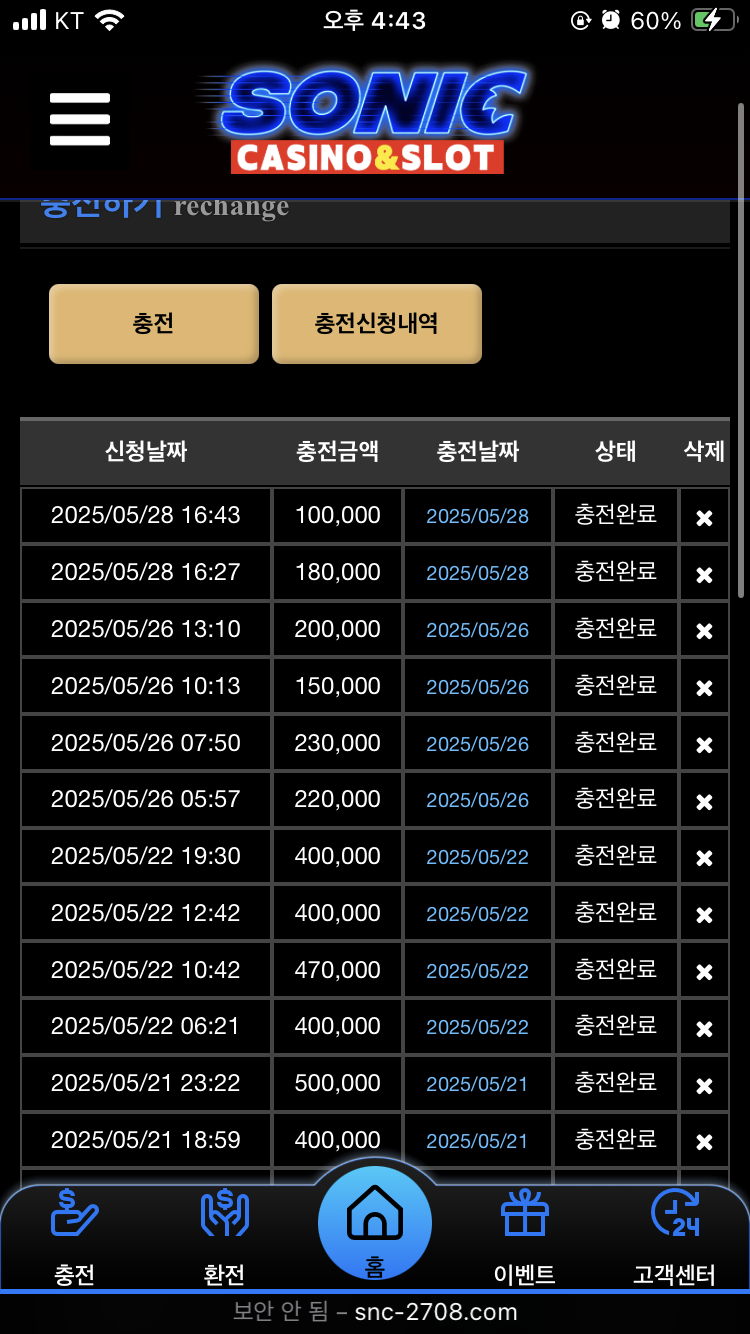
Task: Remove the 2025/05/22 06:21 entry
Action: (x=704, y=1028)
